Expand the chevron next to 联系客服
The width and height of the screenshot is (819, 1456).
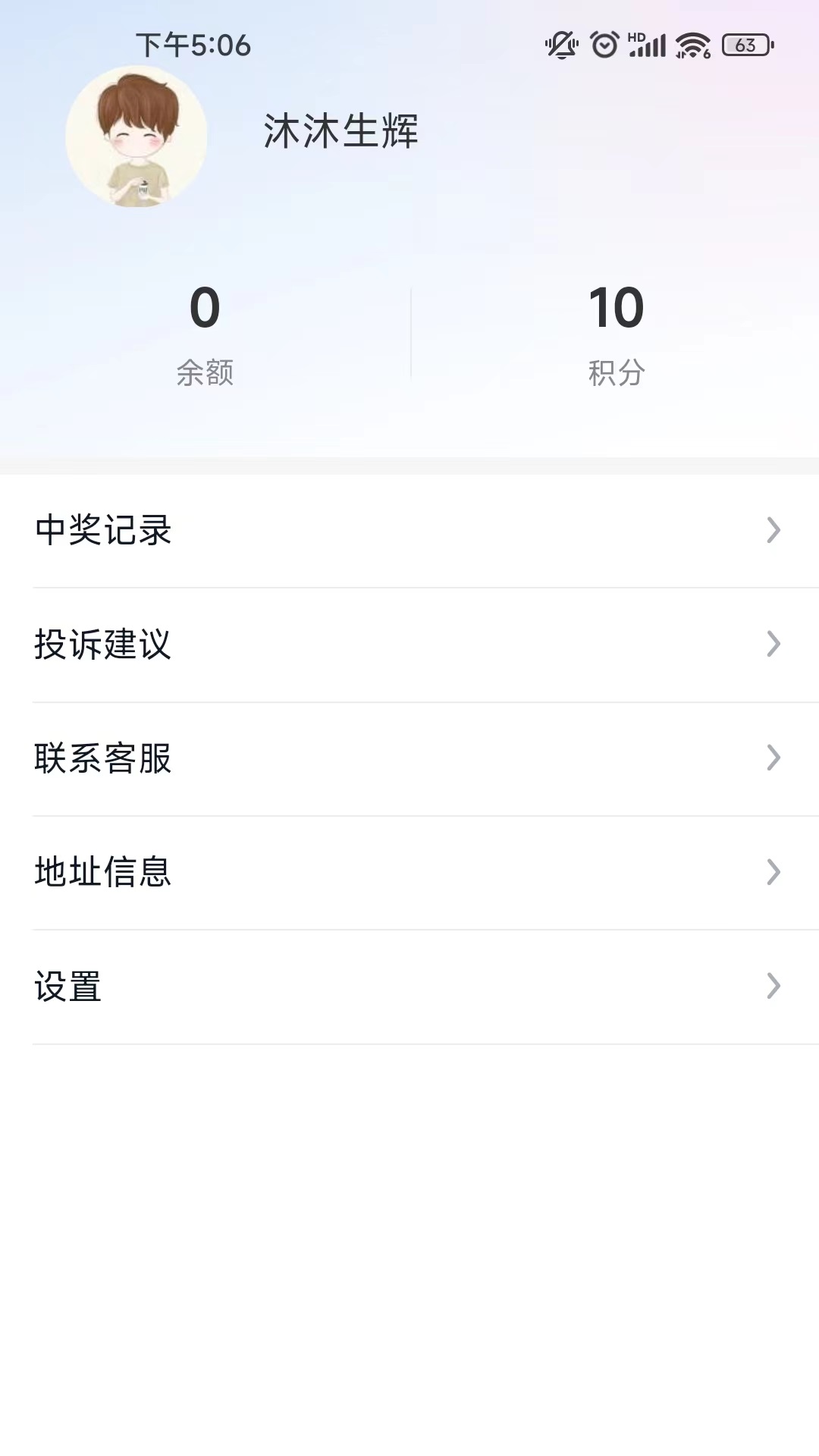[772, 757]
